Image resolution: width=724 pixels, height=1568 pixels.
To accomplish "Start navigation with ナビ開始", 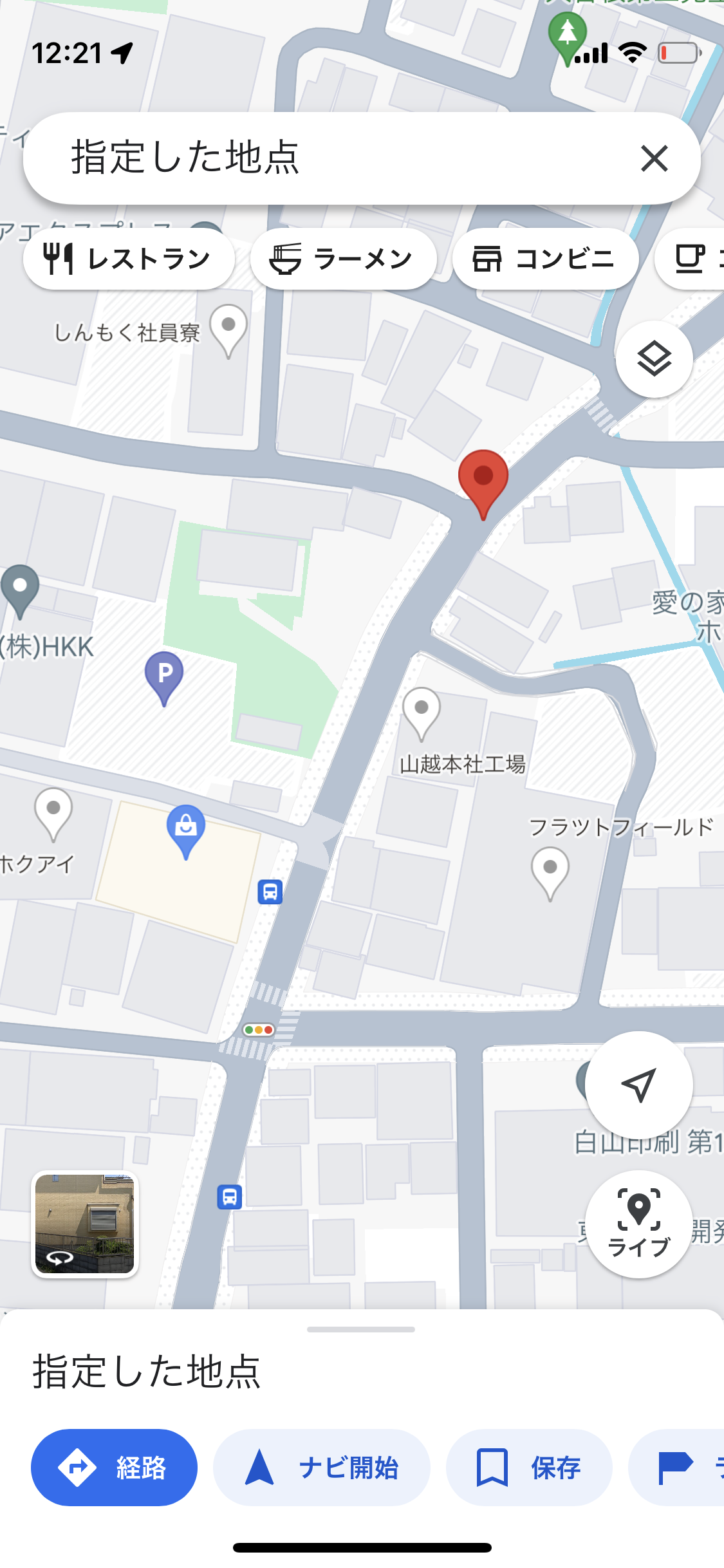I will pyautogui.click(x=322, y=1468).
